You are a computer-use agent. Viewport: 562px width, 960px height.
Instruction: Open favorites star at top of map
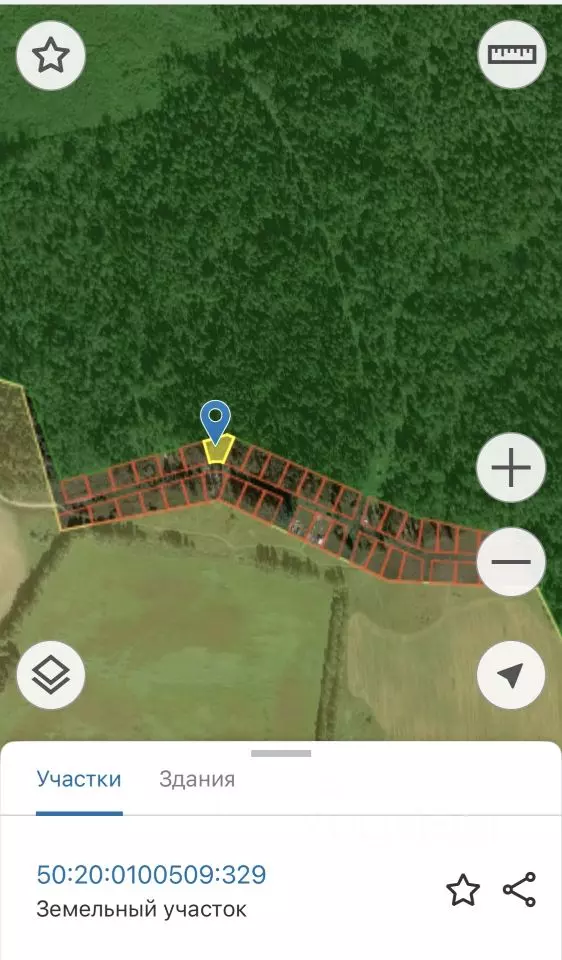51,55
